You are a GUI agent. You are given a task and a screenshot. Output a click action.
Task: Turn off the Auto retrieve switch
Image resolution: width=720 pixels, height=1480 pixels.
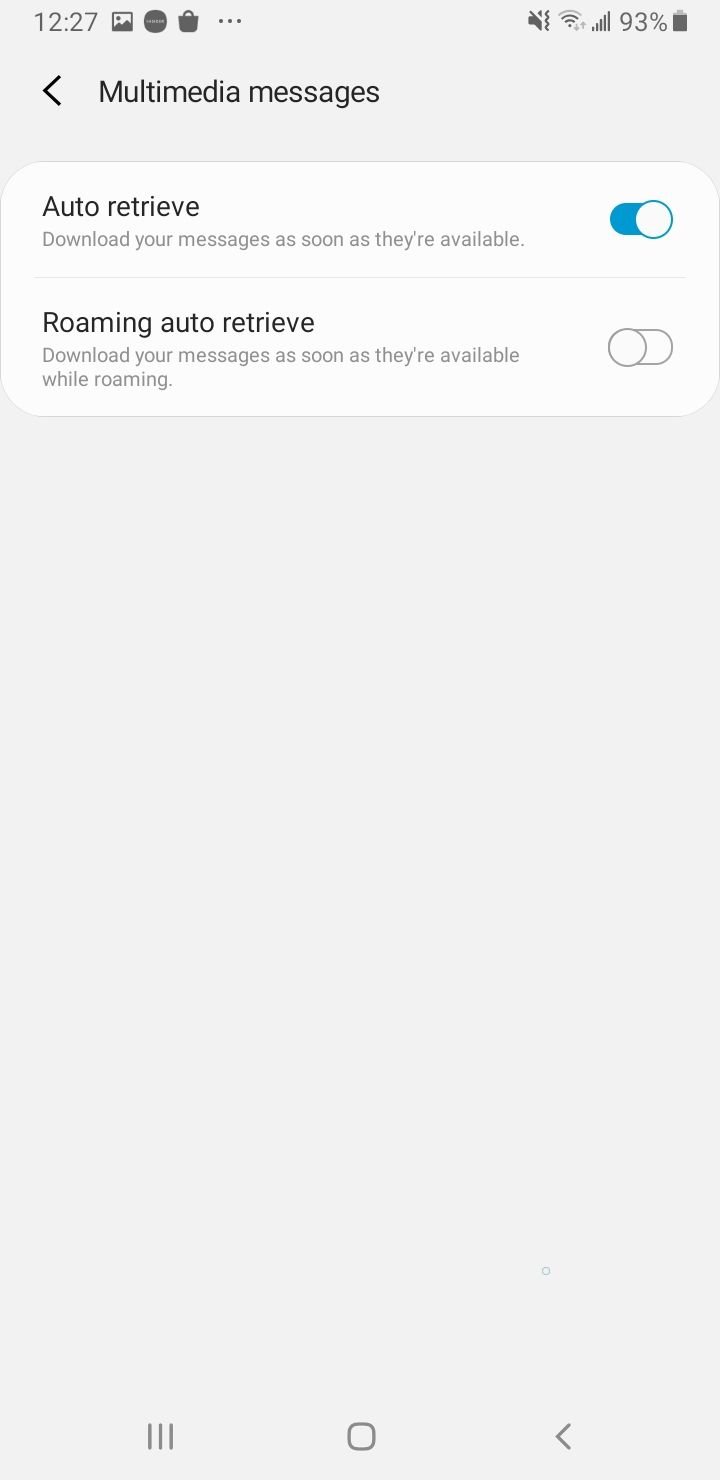tap(641, 219)
